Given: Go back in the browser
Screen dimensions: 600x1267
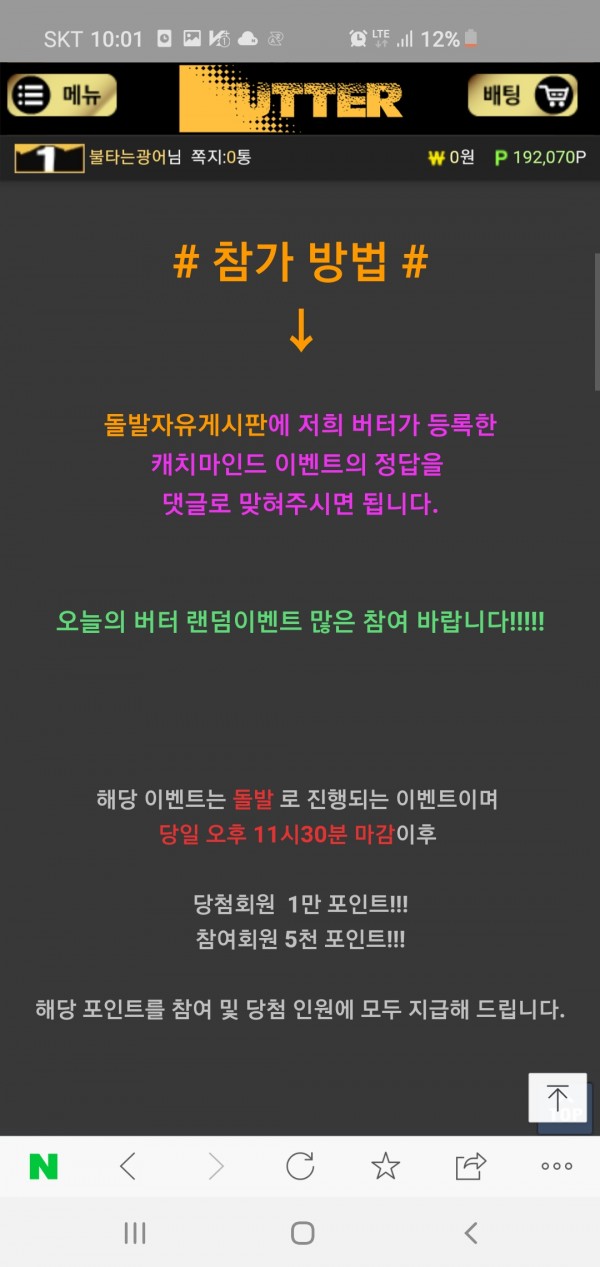Looking at the screenshot, I should tap(128, 1166).
